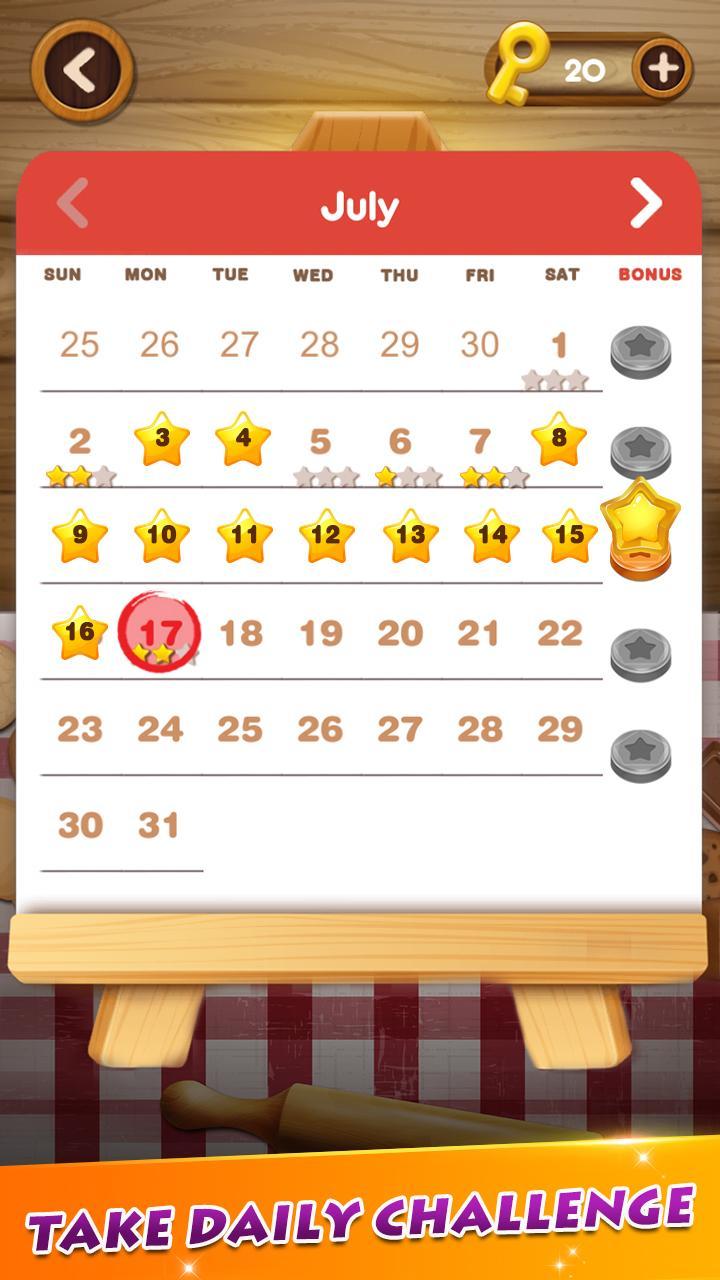Tap the starred July 8 day
The height and width of the screenshot is (1280, 720).
pos(558,438)
